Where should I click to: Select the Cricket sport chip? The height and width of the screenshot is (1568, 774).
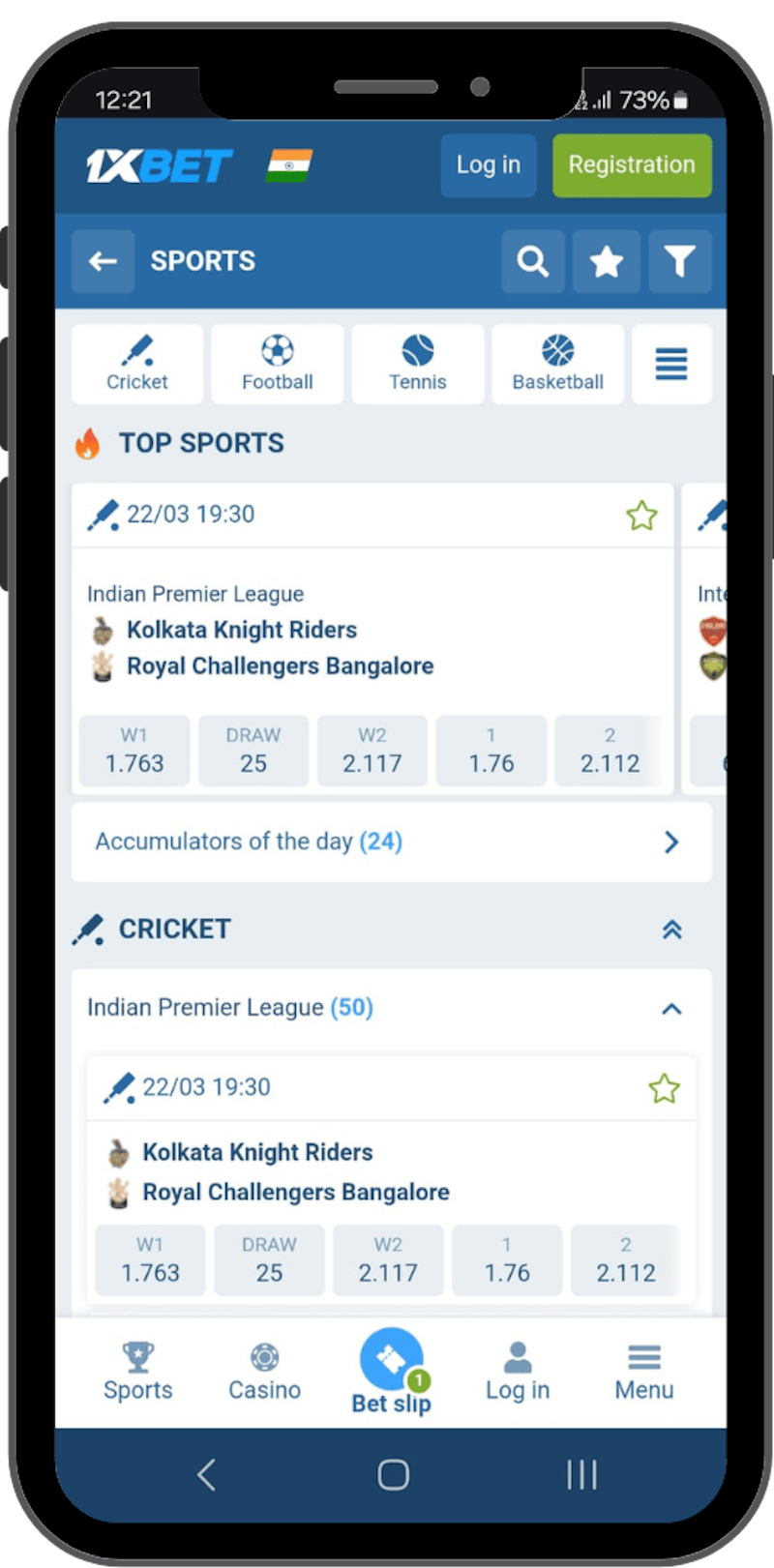[137, 364]
